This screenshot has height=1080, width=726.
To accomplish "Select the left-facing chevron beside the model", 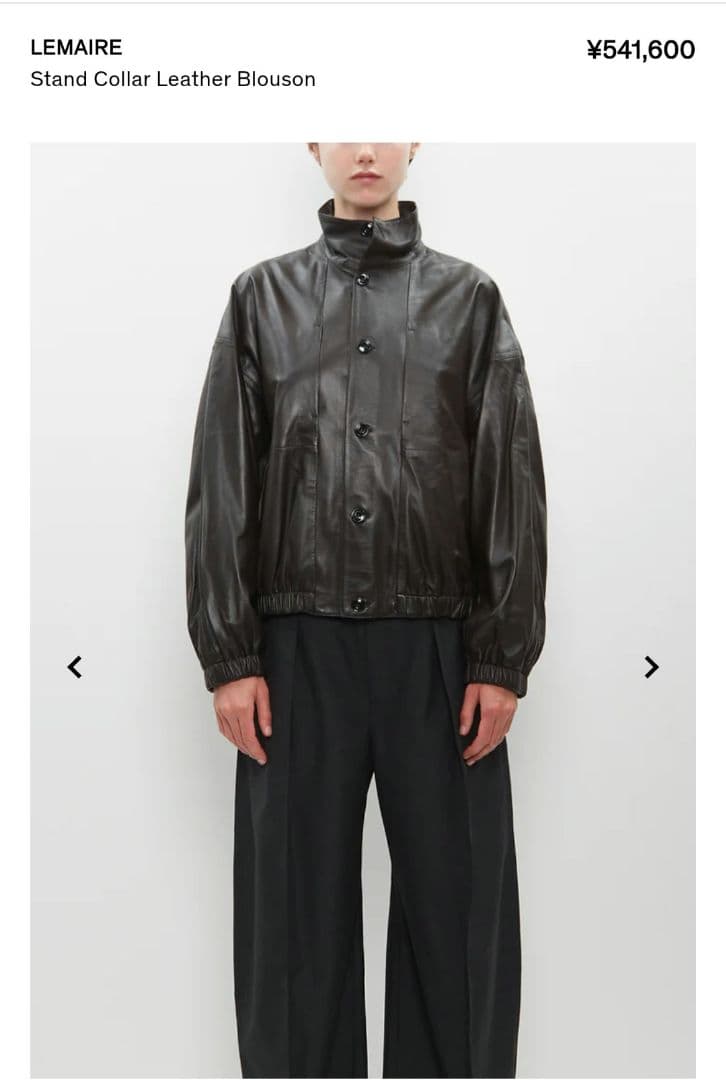I will coord(76,665).
